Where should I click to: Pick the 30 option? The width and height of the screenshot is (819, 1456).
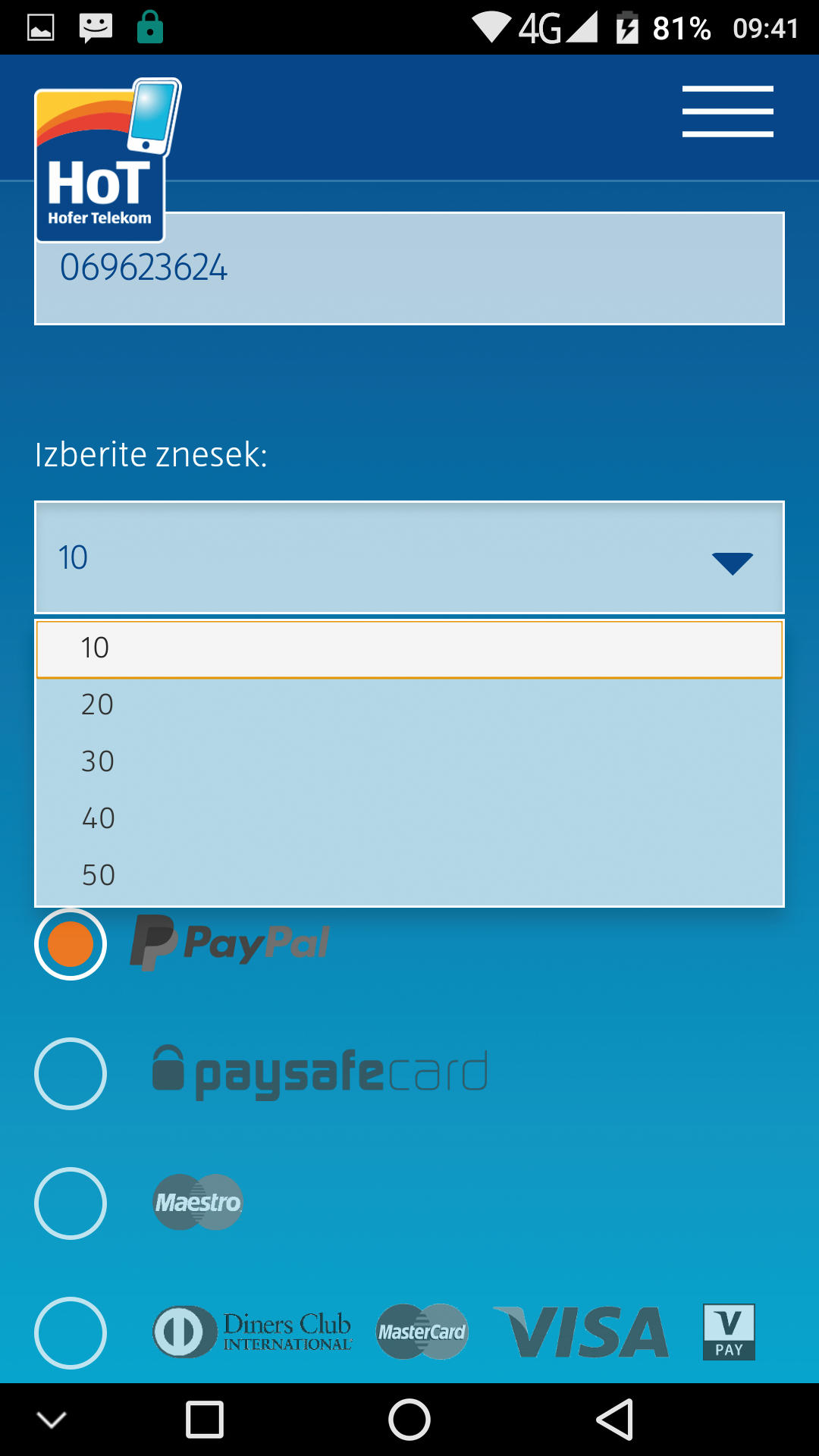click(409, 761)
